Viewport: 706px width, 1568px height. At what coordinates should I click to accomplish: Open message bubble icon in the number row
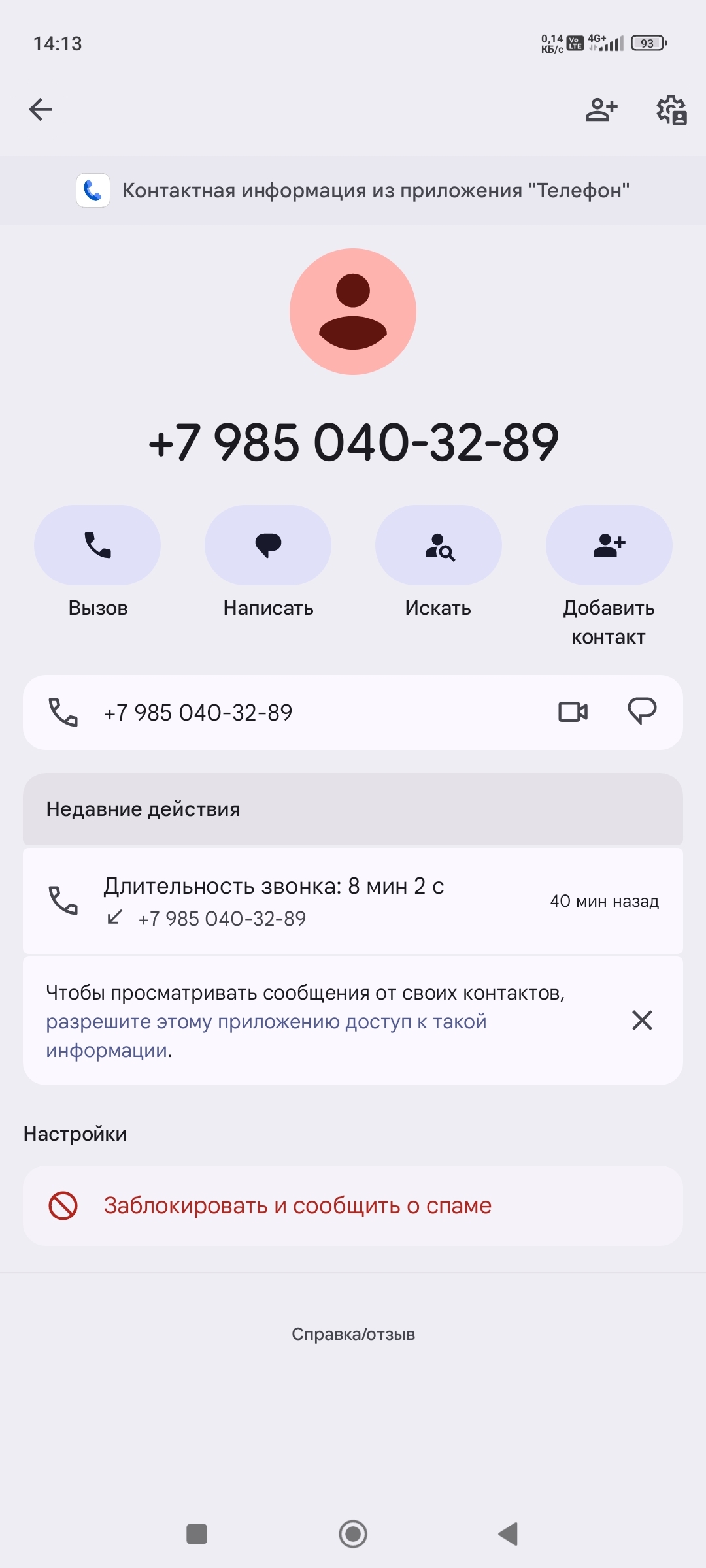coord(642,712)
